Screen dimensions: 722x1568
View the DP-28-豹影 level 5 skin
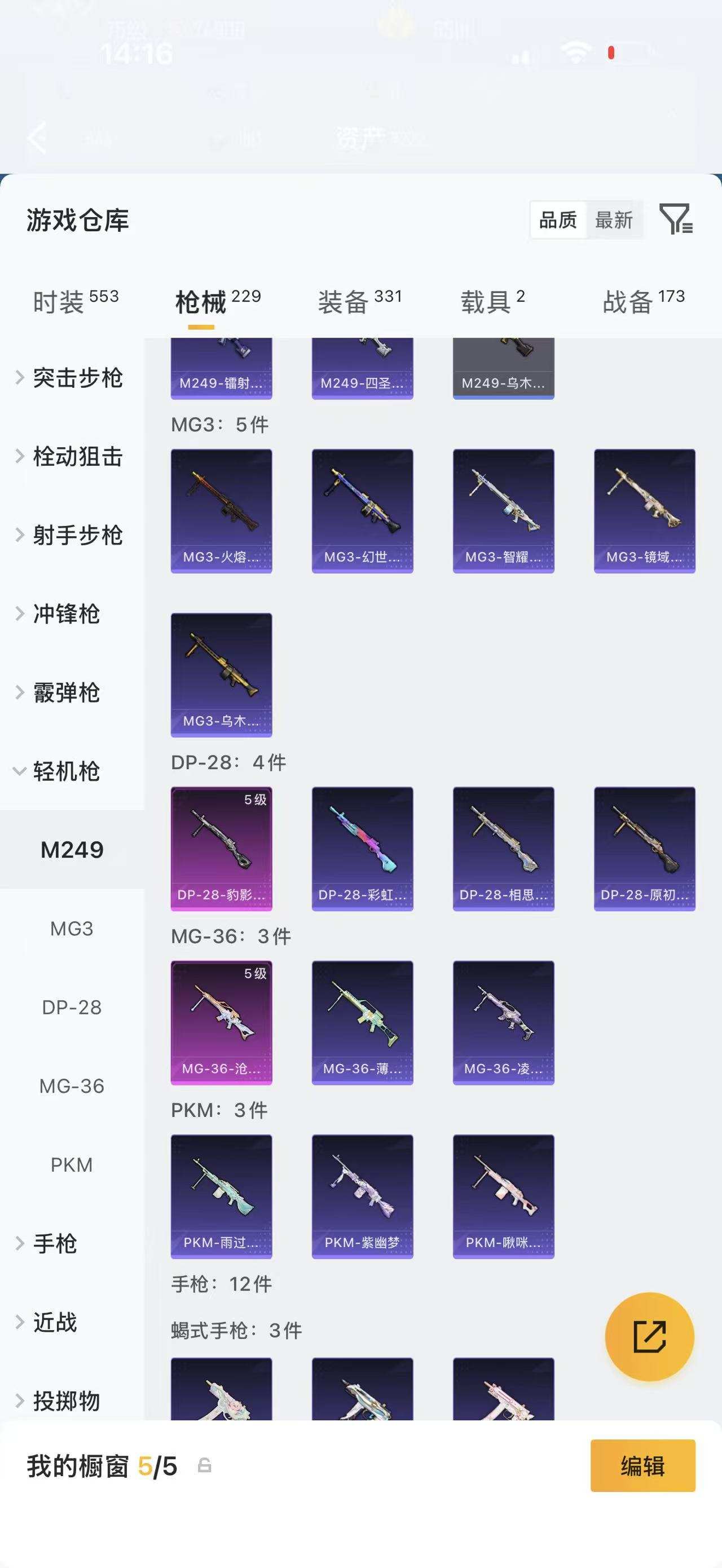221,849
